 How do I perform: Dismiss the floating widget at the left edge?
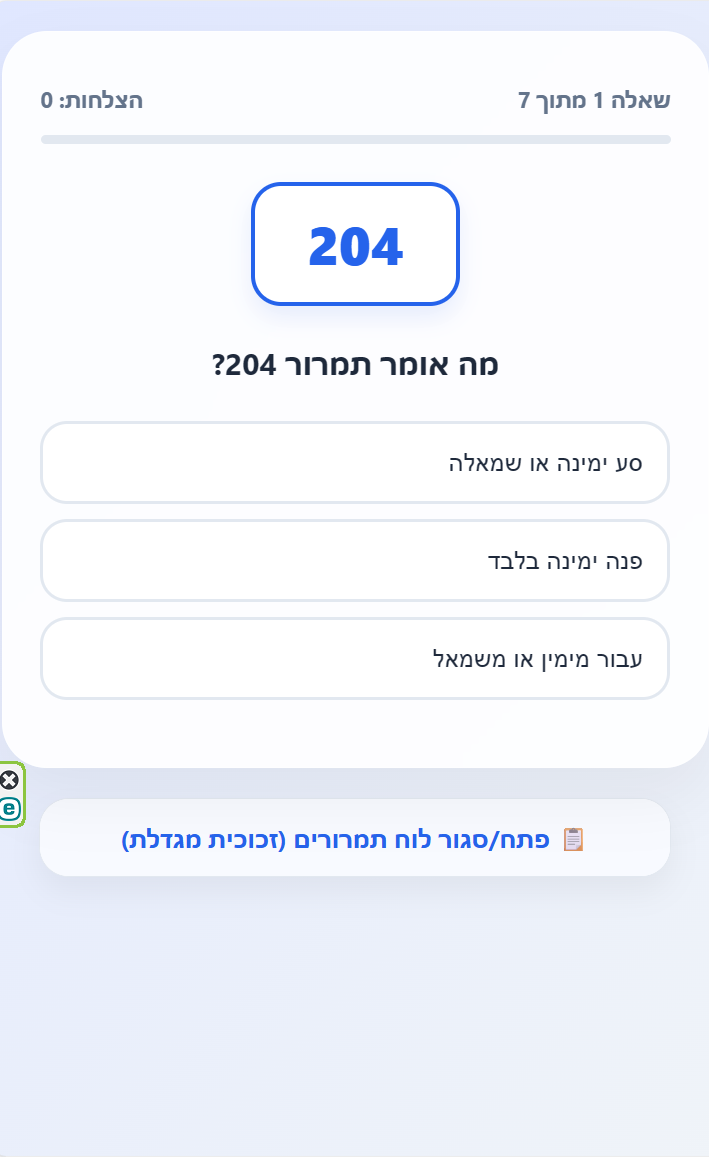pos(9,780)
